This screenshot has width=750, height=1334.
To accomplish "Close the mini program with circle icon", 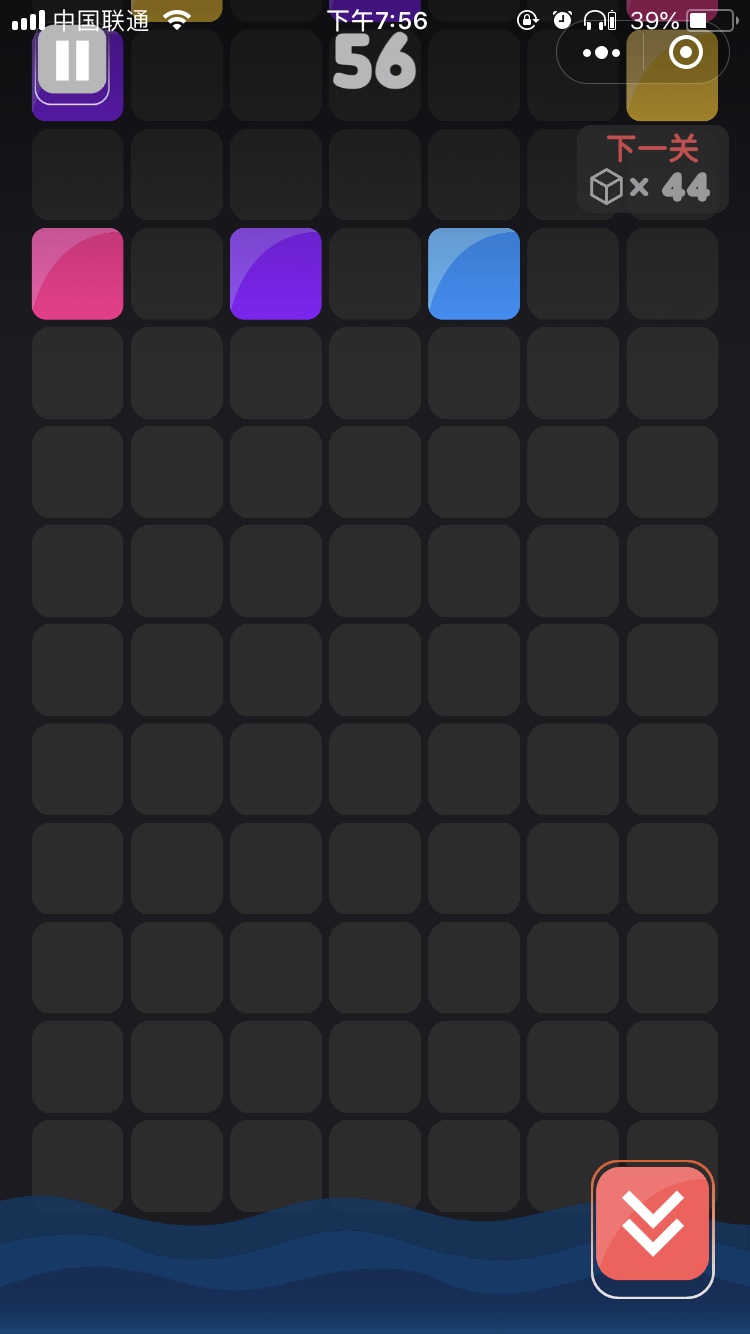I will pos(685,53).
